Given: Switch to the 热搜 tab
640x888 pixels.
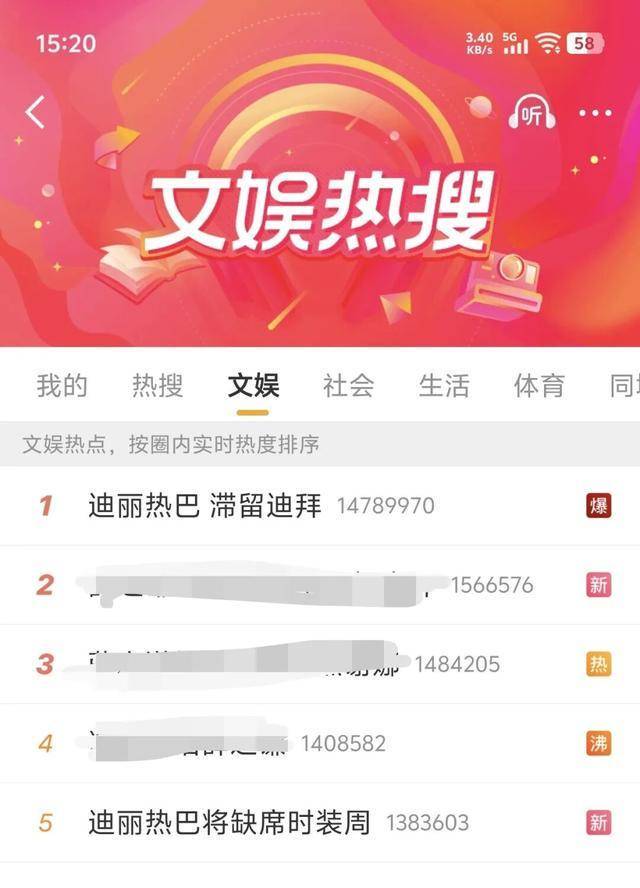Looking at the screenshot, I should 158,386.
